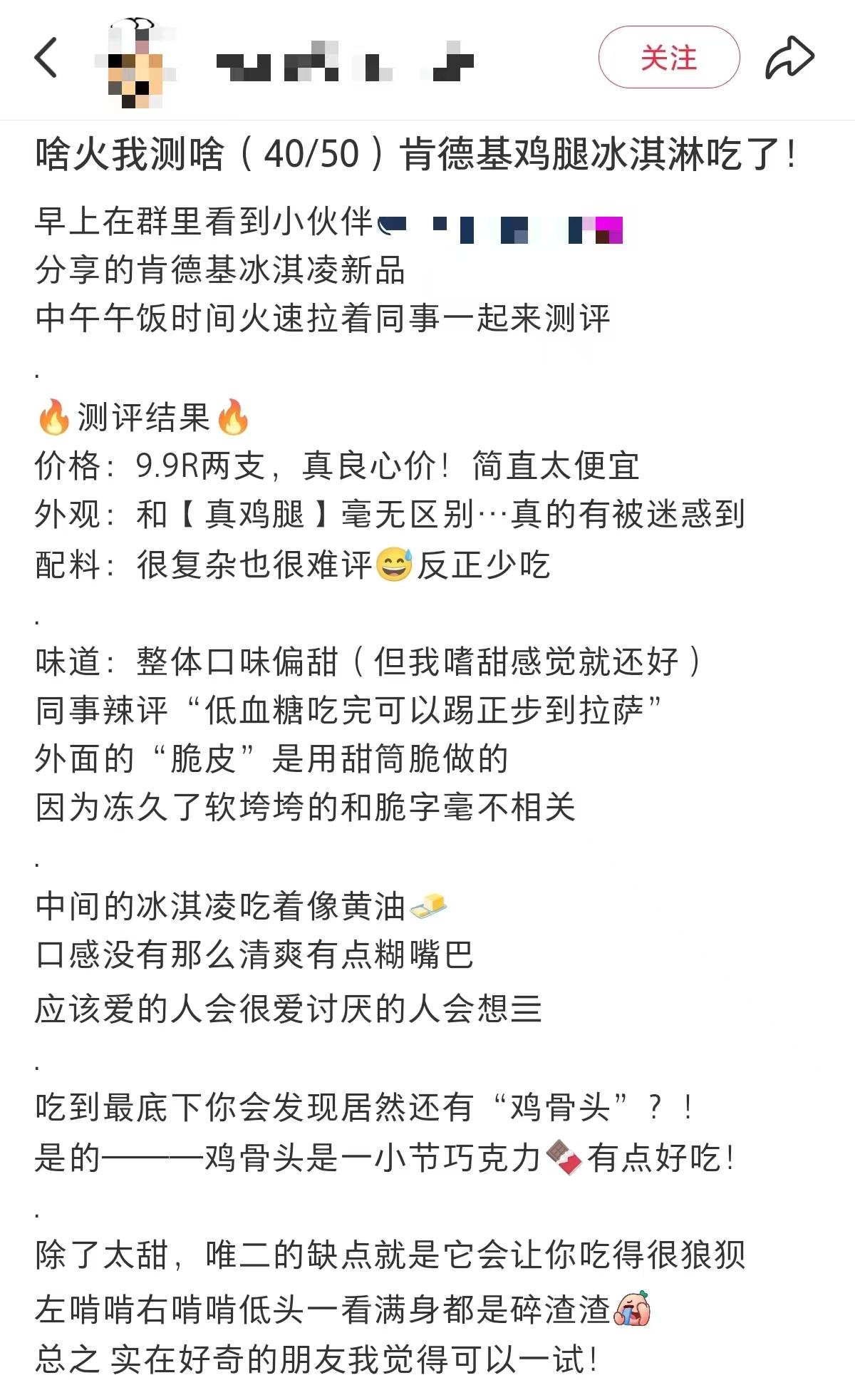Image resolution: width=855 pixels, height=1400 pixels.
Task: Open the mentioned user after 小伙伴
Action: (x=499, y=227)
